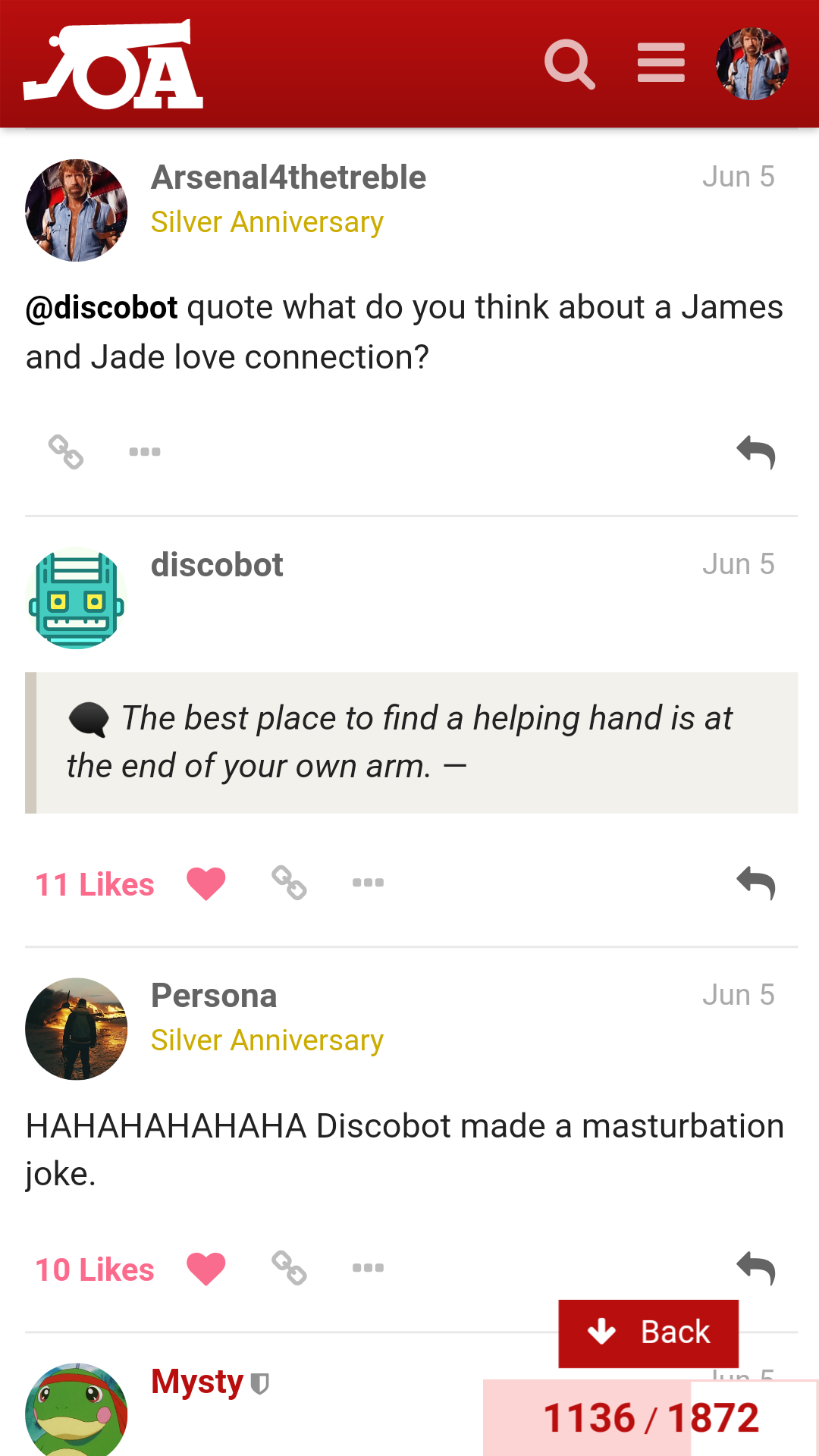Open Persona's user profile
Viewport: 819px width, 1456px height.
point(214,996)
